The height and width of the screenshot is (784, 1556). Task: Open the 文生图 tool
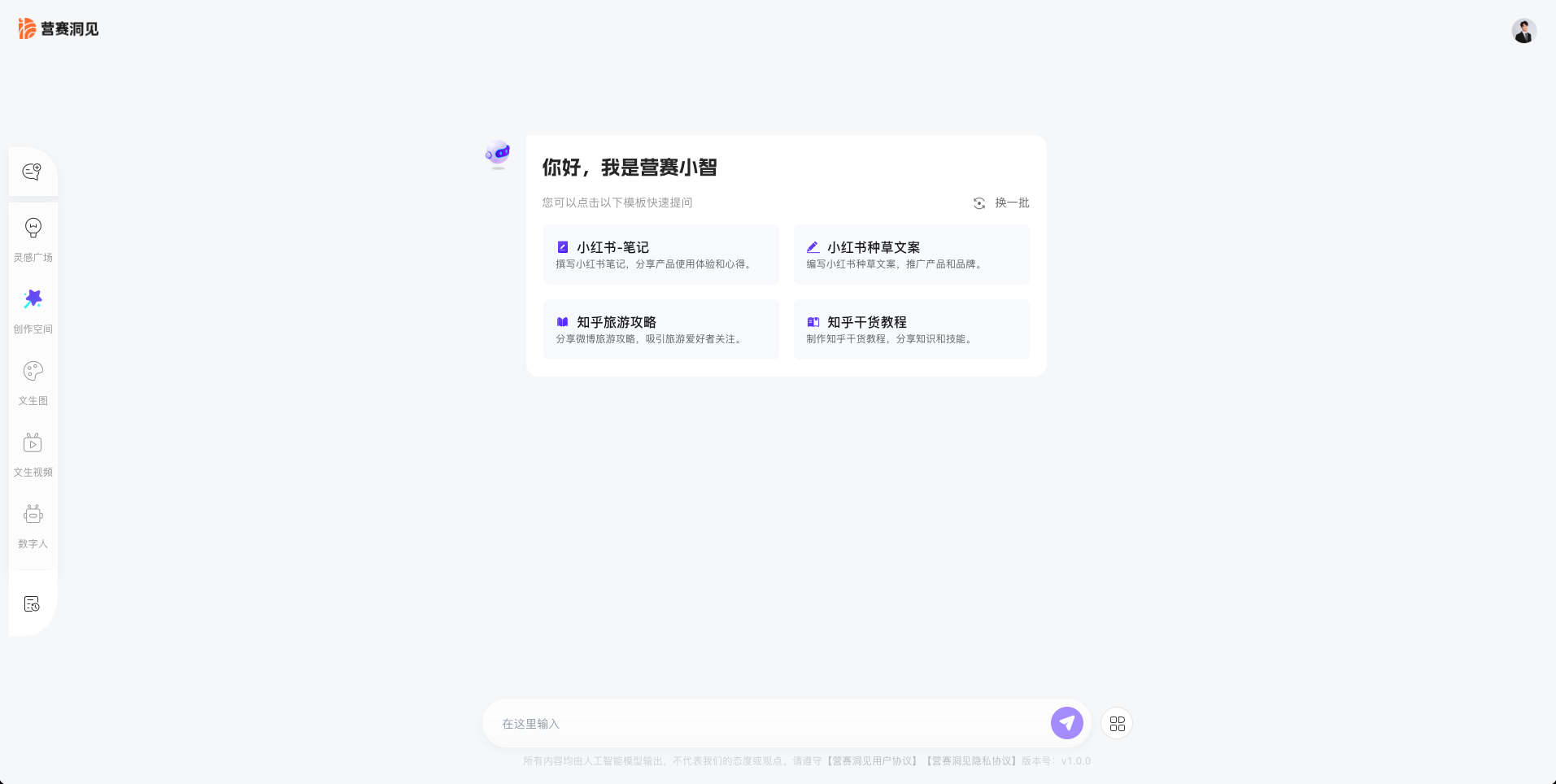click(x=33, y=381)
